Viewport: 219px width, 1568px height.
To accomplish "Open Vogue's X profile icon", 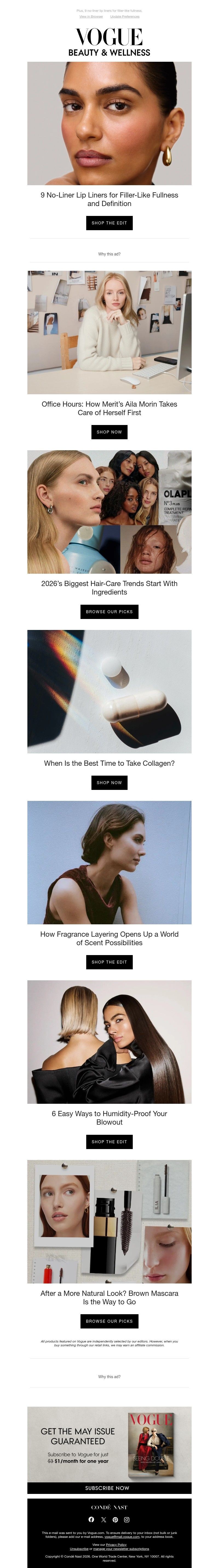I will 103,1519.
